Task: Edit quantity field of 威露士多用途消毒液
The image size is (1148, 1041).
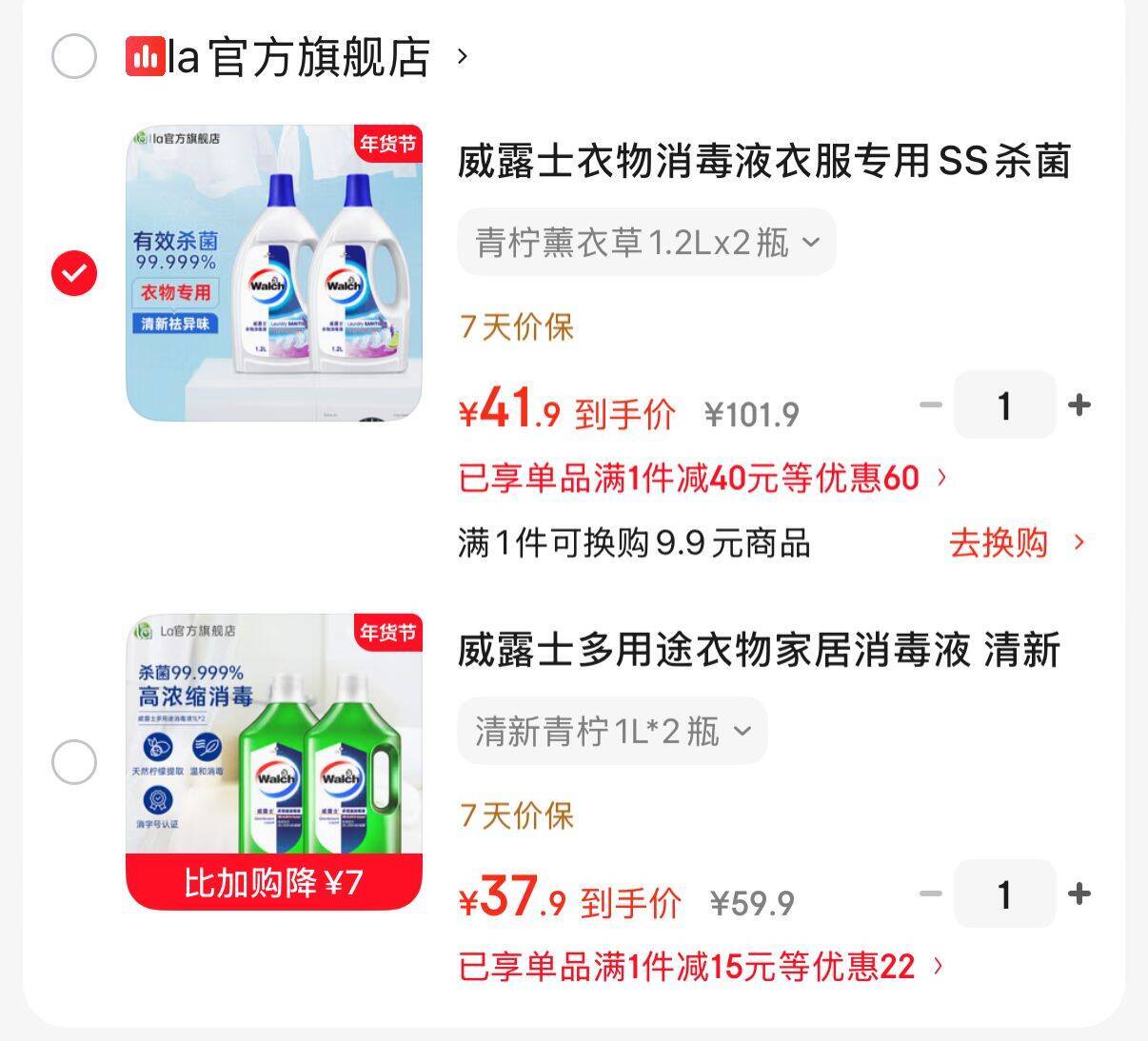Action: pos(1004,894)
